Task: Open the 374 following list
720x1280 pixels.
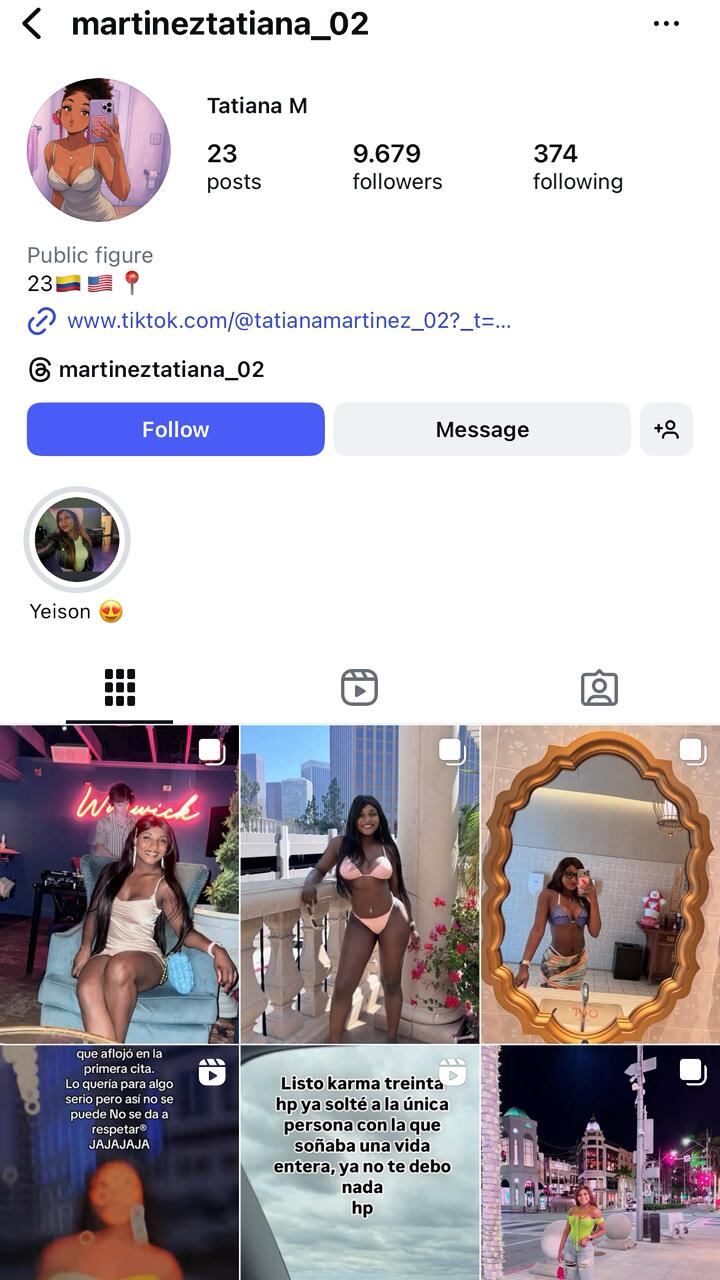Action: [x=578, y=166]
